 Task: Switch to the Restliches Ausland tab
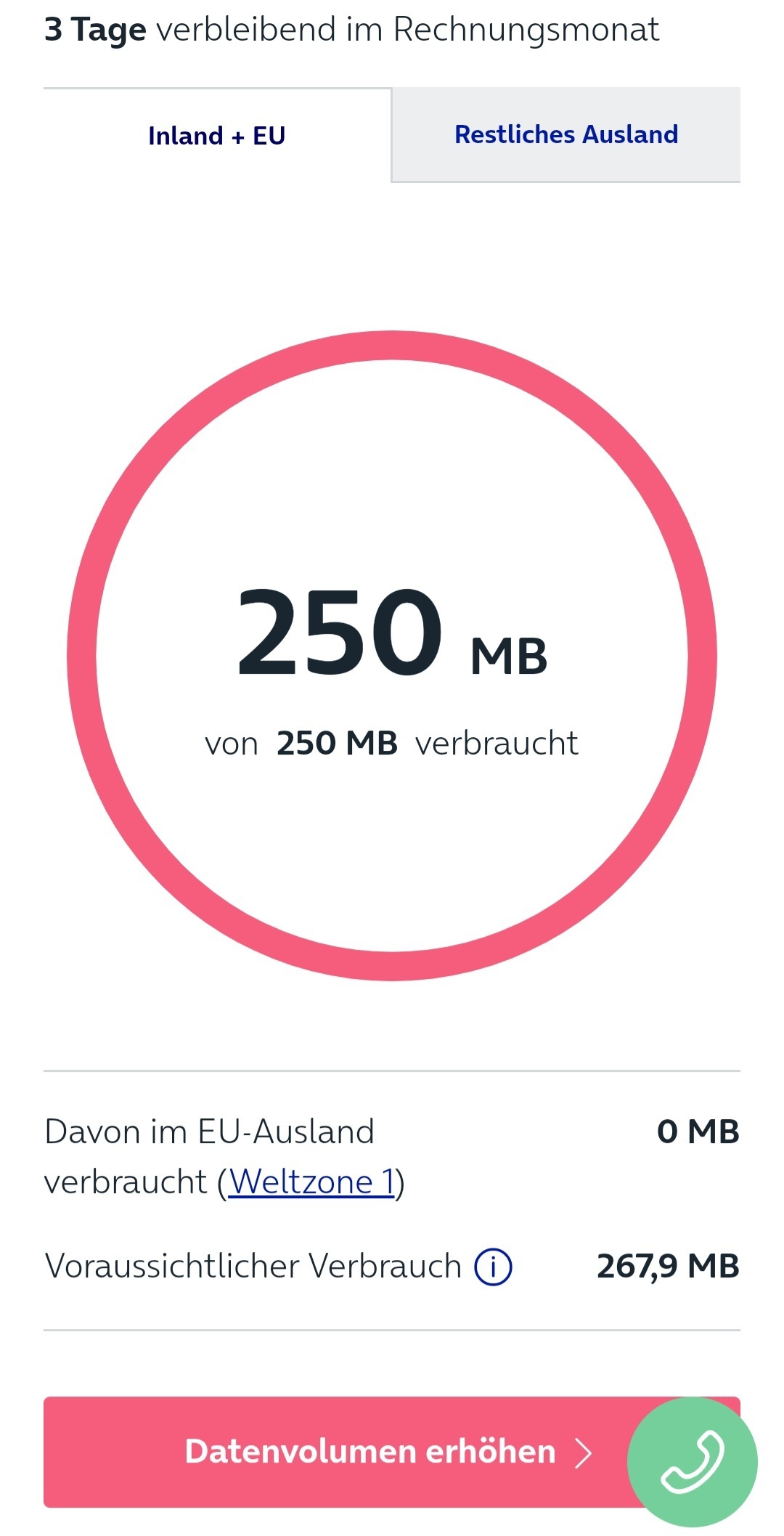click(566, 135)
